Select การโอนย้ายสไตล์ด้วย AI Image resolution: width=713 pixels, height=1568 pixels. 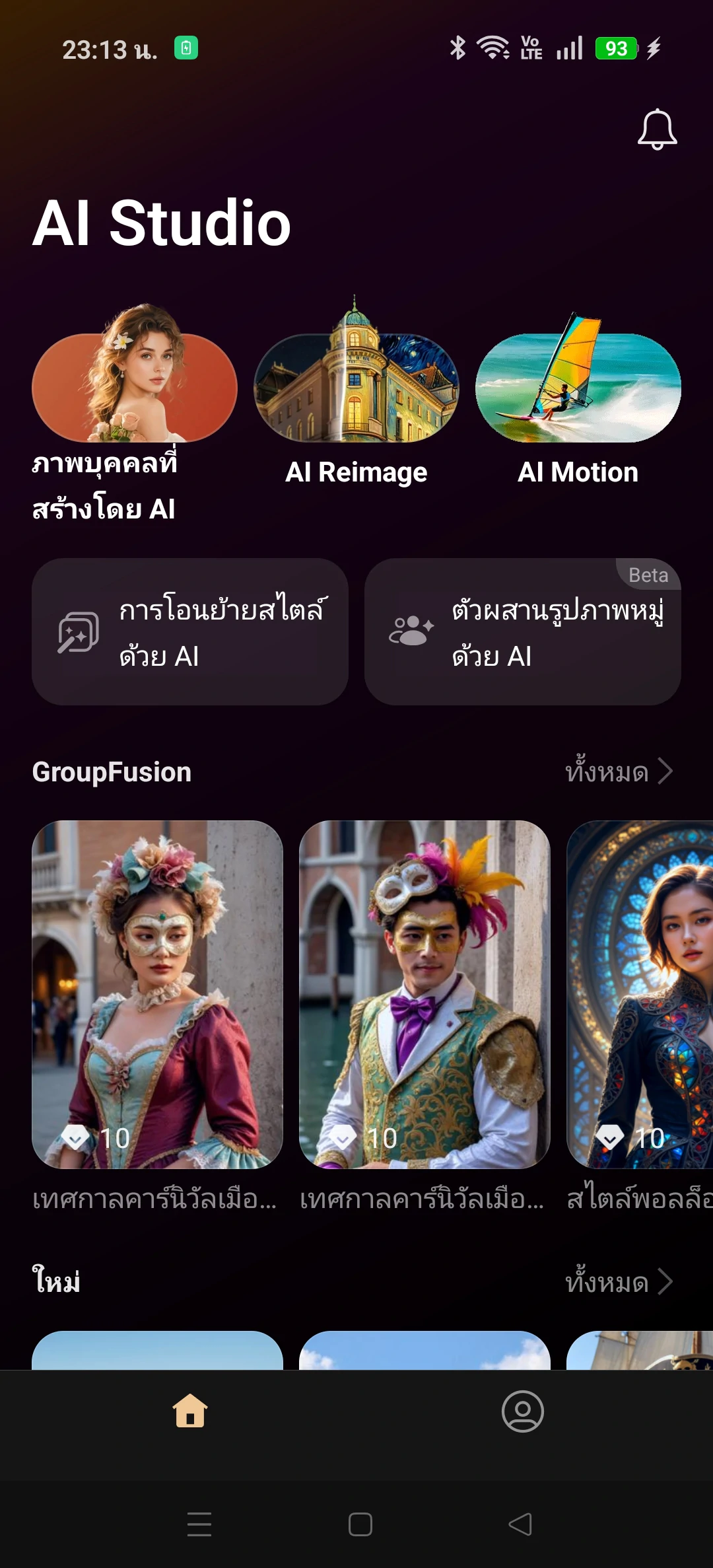click(190, 632)
